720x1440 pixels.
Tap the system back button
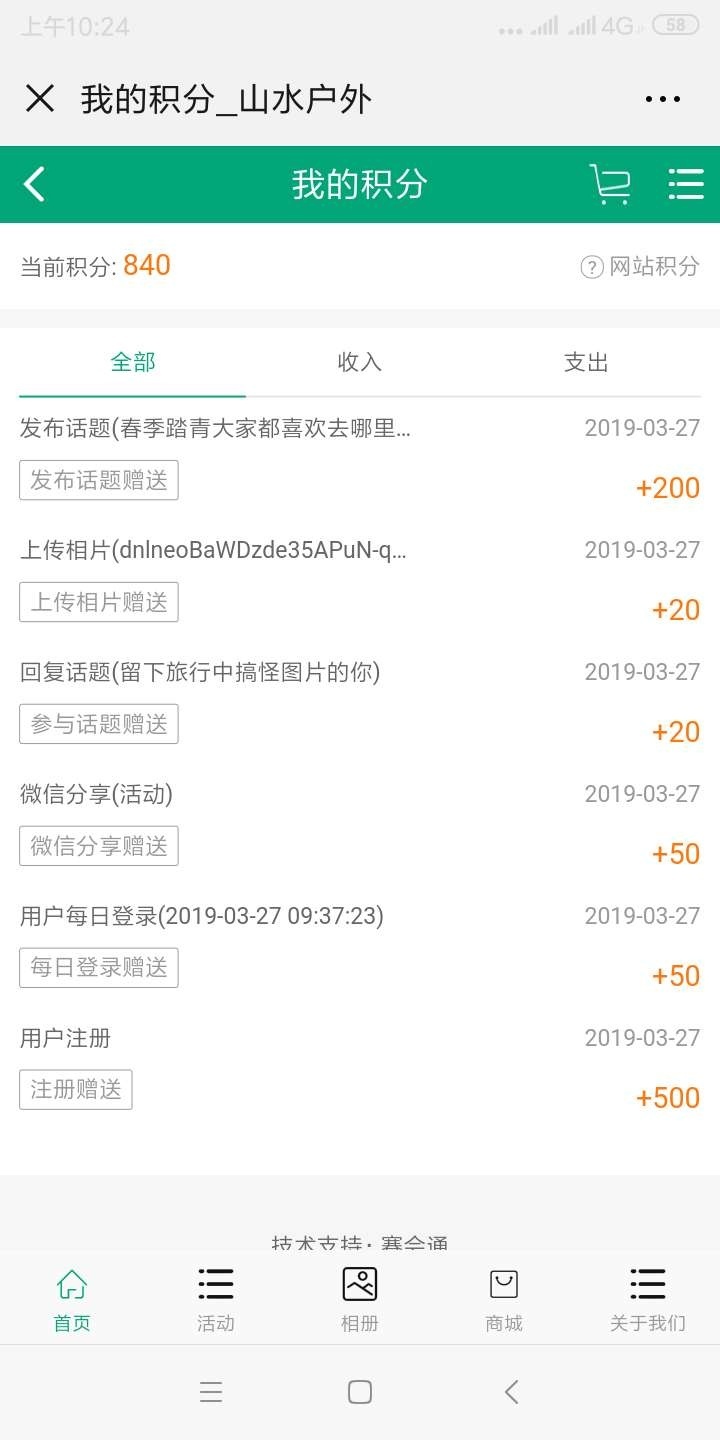click(511, 1392)
